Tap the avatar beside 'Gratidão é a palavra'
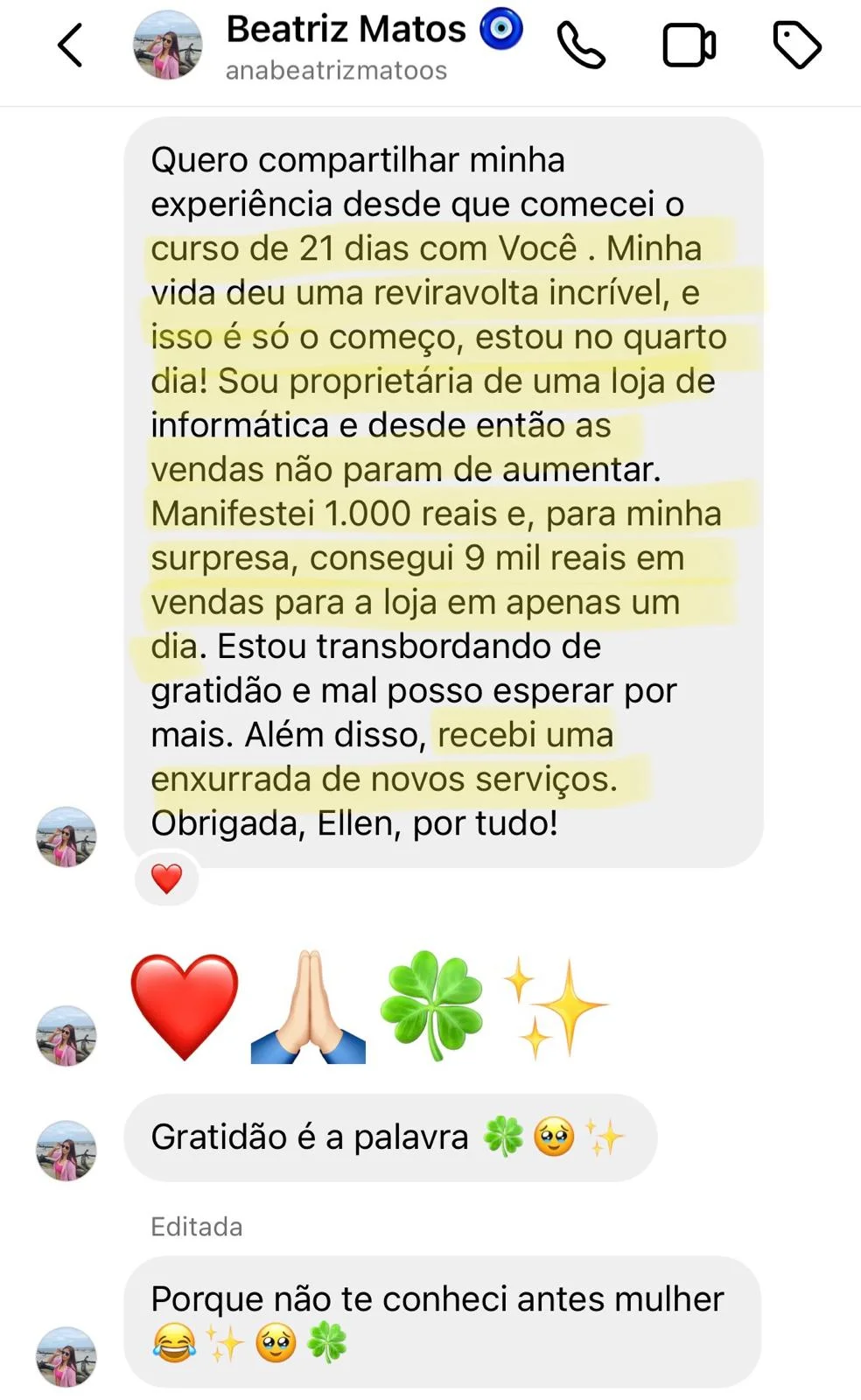This screenshot has height=1400, width=861. pyautogui.click(x=66, y=1150)
